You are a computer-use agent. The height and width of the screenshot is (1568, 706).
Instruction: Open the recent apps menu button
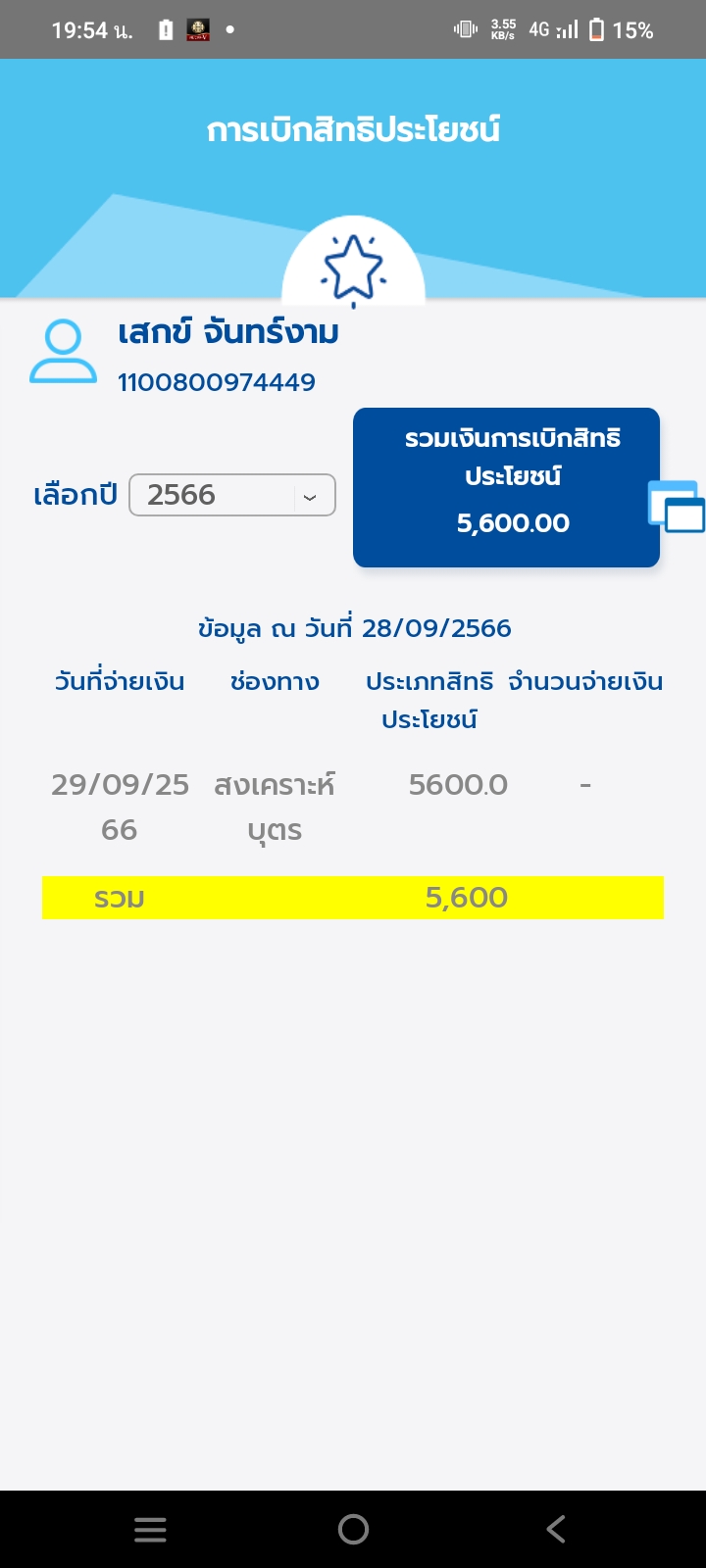tap(150, 1529)
